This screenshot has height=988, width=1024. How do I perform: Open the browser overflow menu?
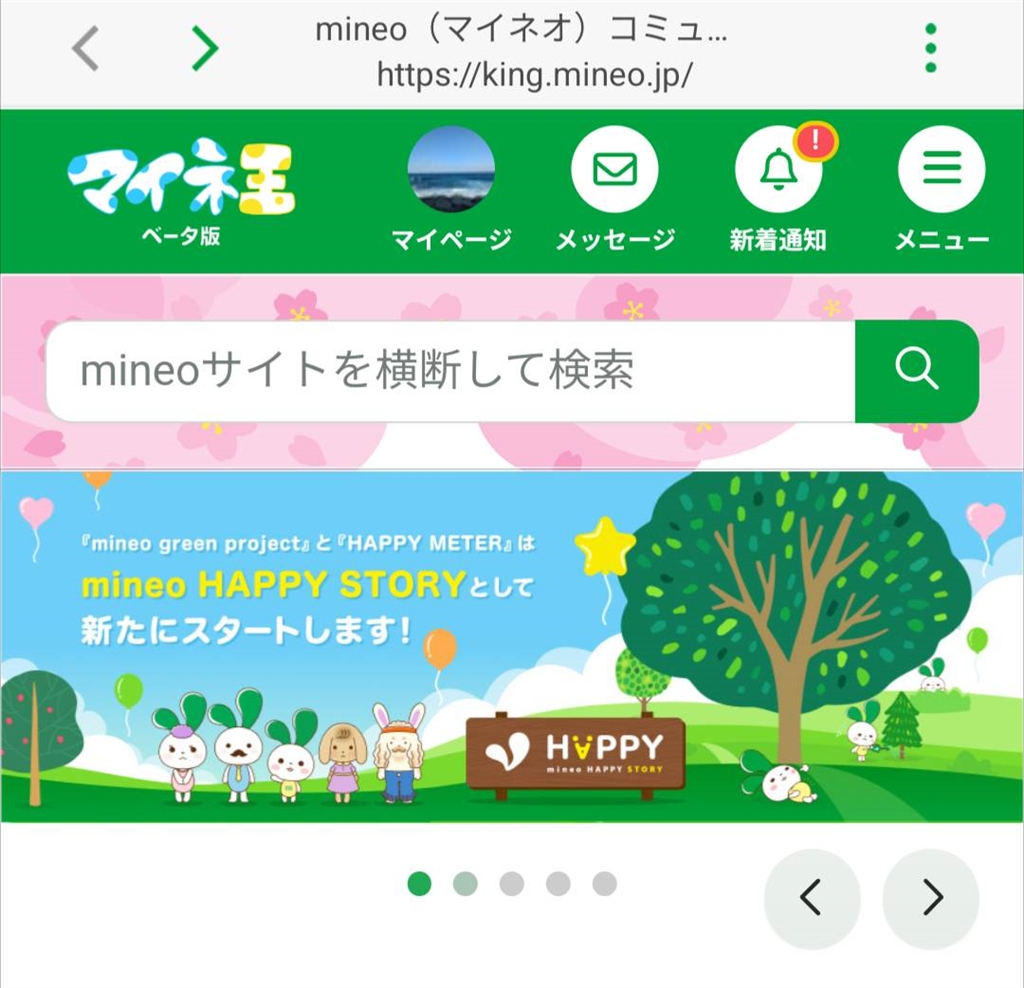tap(931, 47)
